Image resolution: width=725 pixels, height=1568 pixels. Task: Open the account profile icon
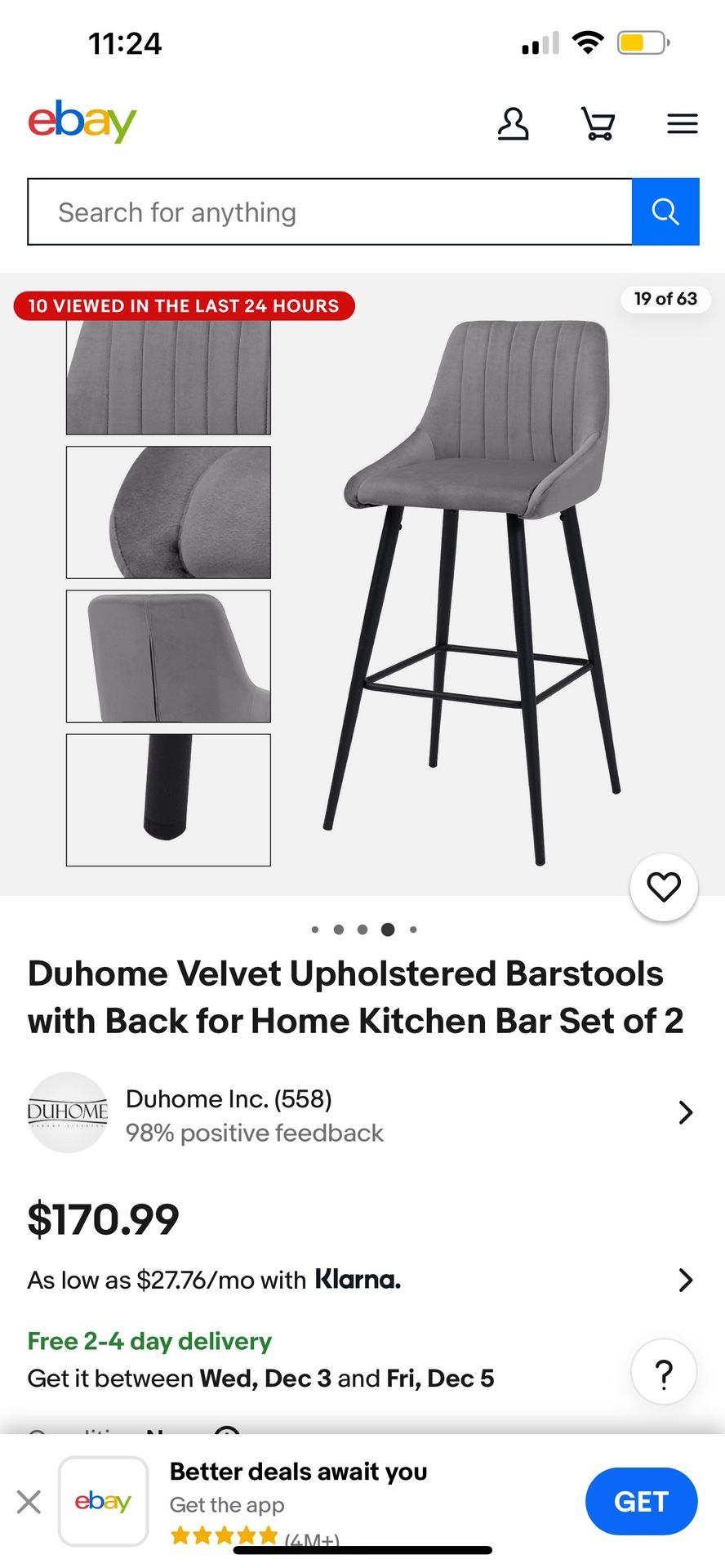point(513,124)
